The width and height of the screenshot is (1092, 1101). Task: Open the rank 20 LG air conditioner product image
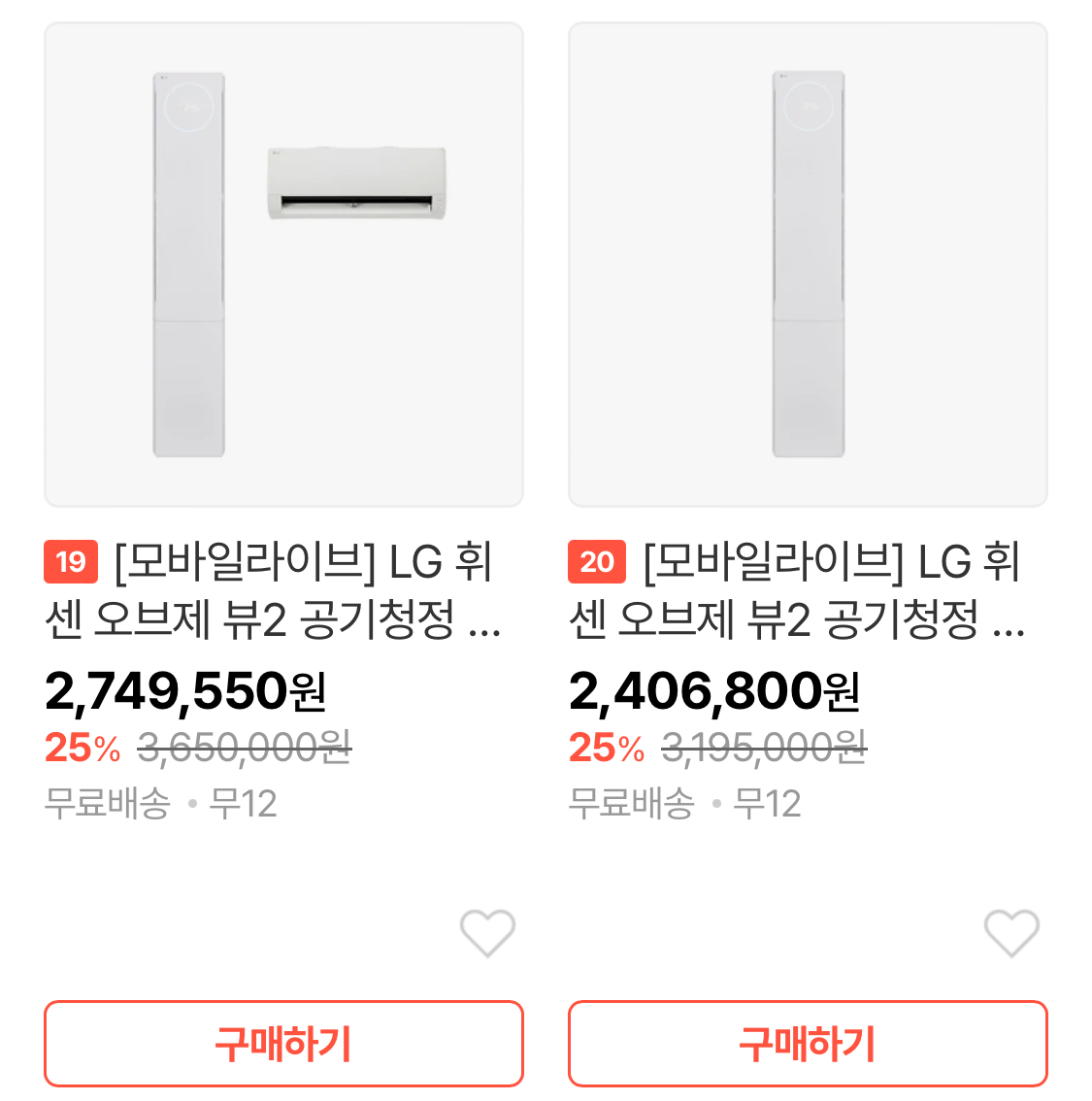(x=808, y=264)
